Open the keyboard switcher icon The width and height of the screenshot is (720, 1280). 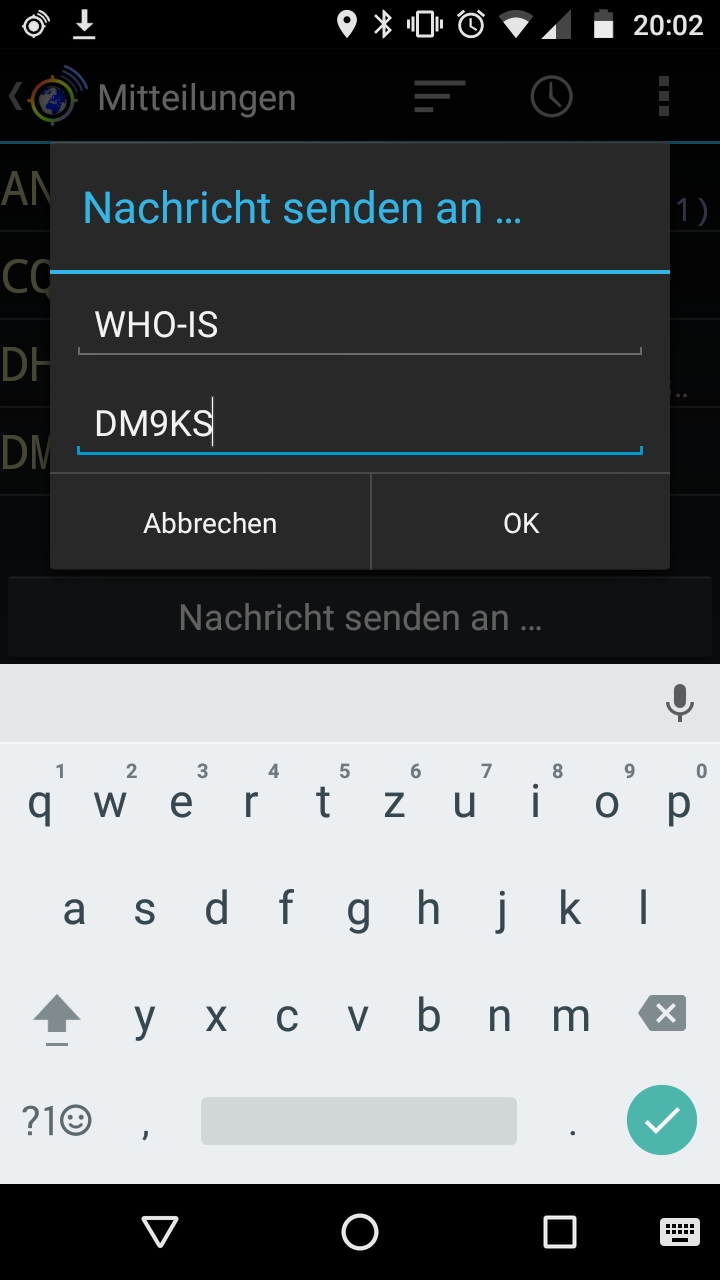pos(679,1232)
